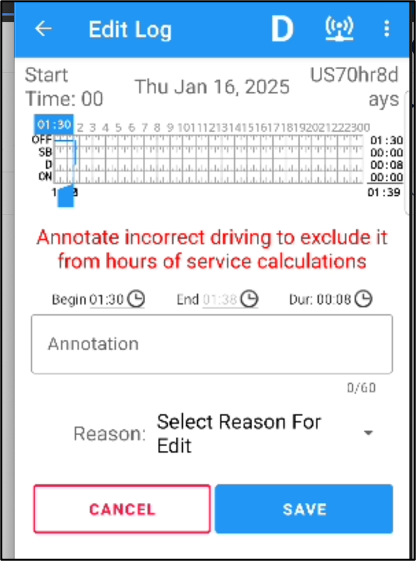
Task: Focus the Annotation text field
Action: pyautogui.click(x=212, y=344)
